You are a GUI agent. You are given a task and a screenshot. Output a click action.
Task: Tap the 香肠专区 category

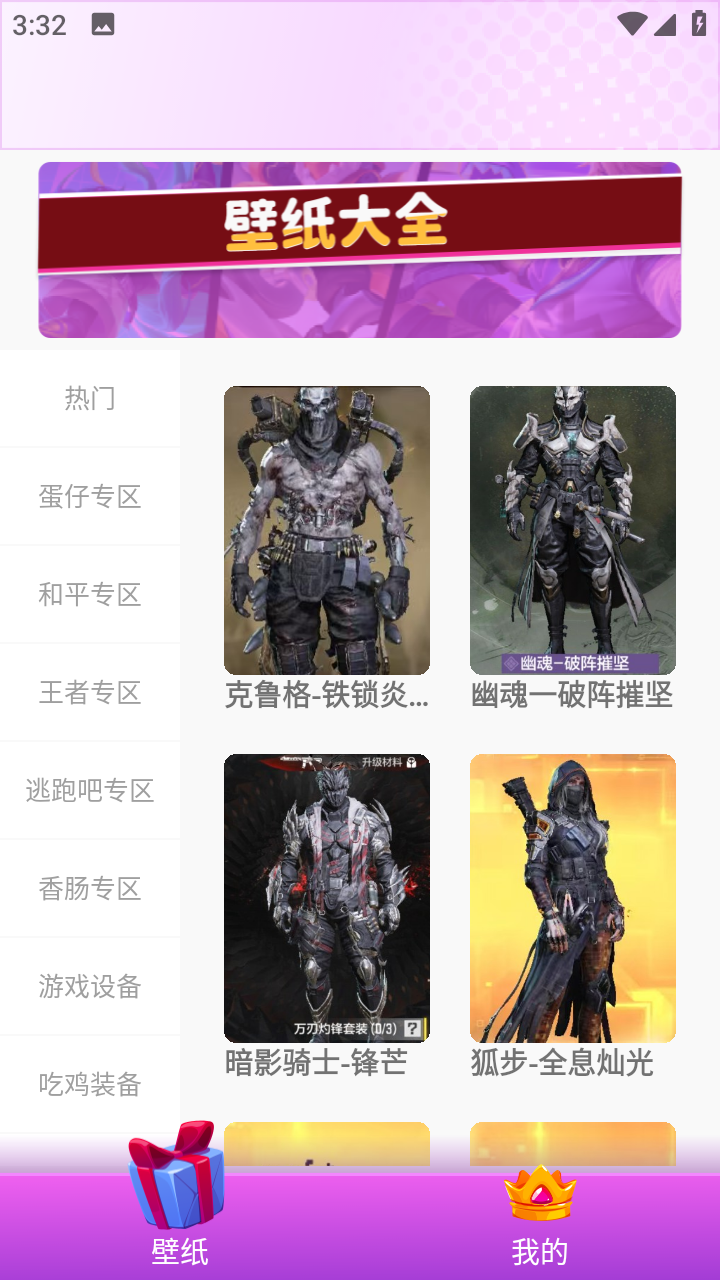(x=90, y=888)
